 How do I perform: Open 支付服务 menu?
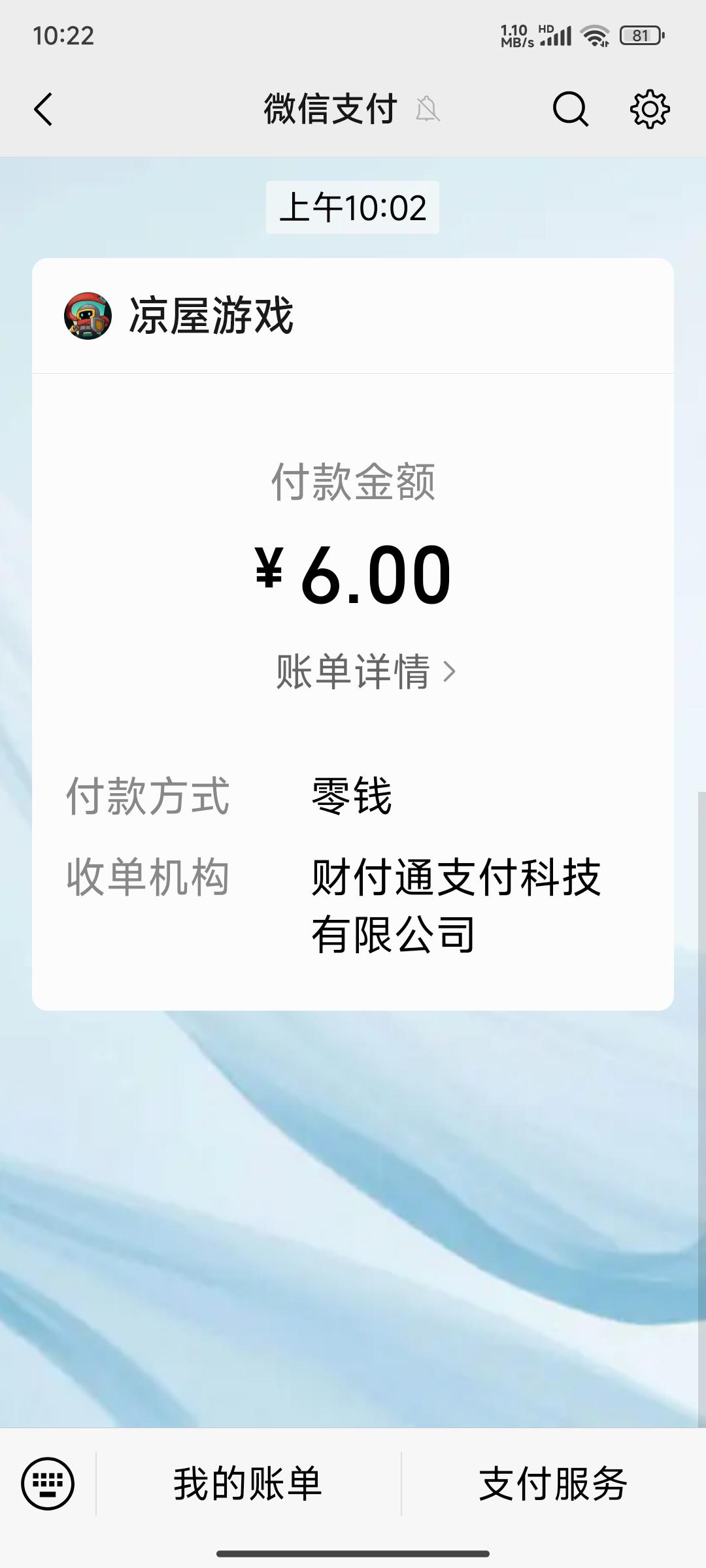554,1484
